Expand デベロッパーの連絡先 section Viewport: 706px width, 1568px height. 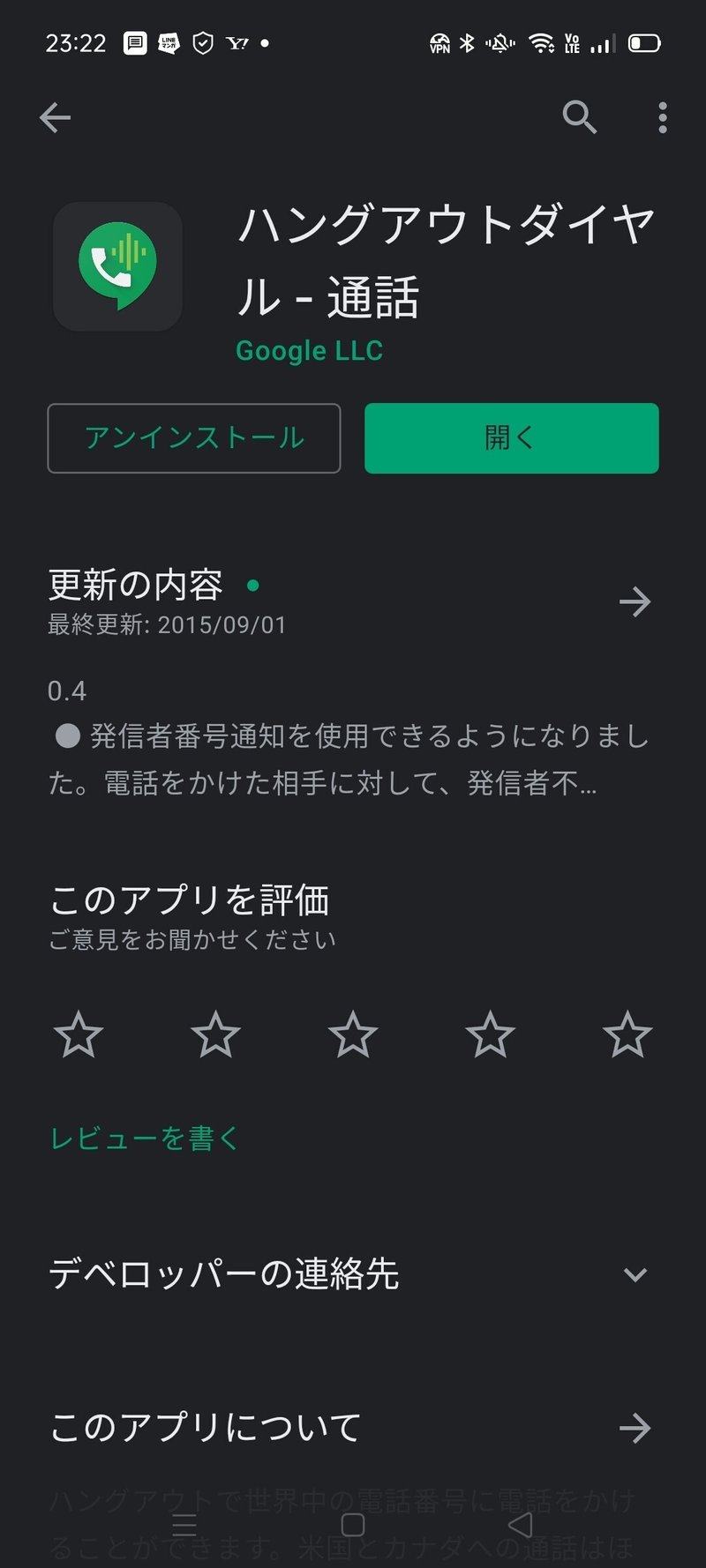pyautogui.click(x=635, y=1274)
